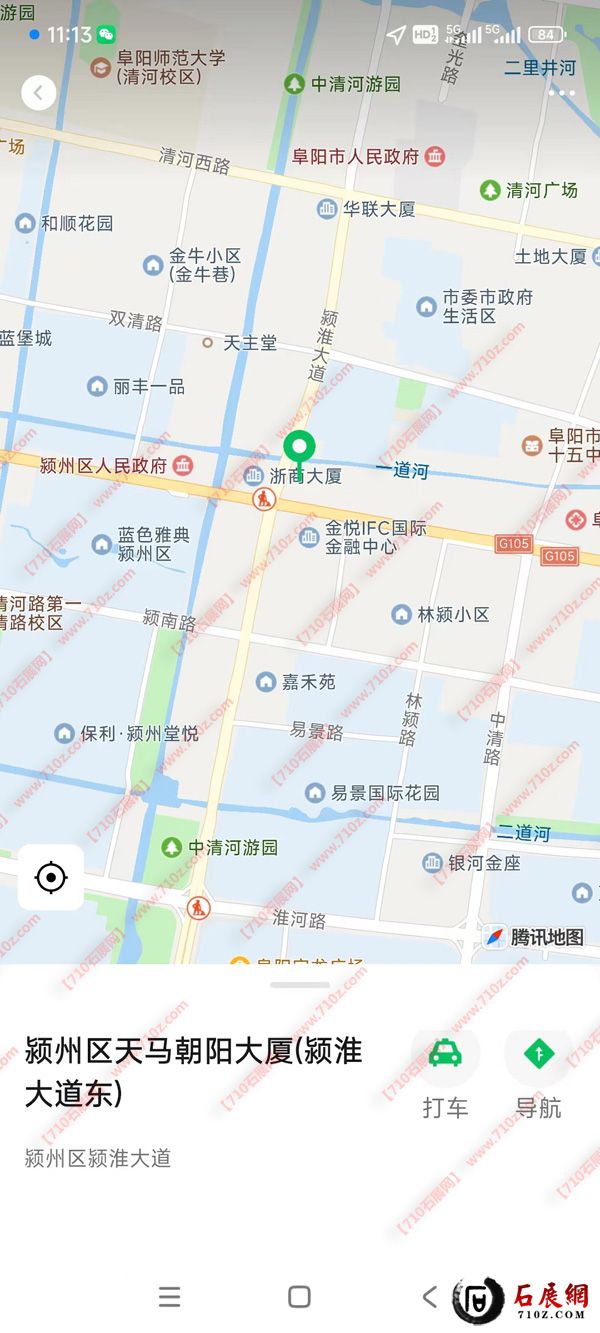The image size is (600, 1333).
Task: Open system recent apps menu
Action: point(170,1297)
